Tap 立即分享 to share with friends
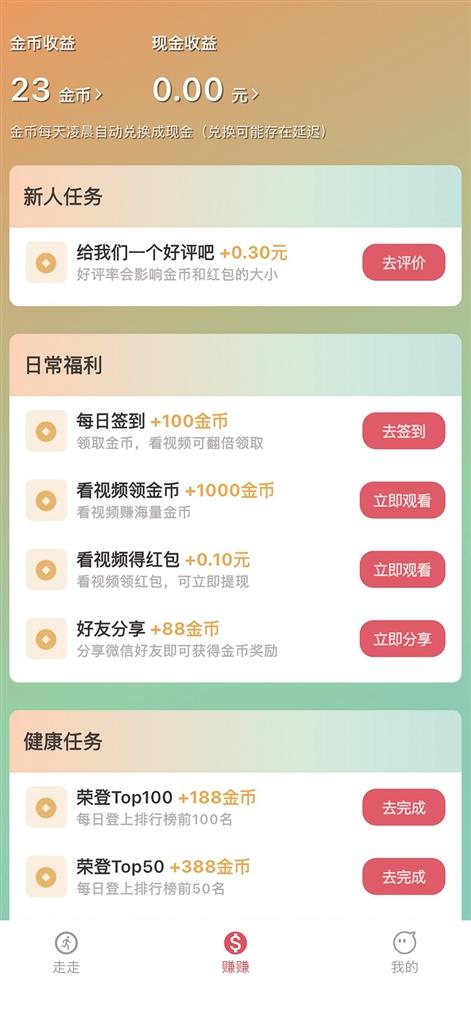 click(402, 639)
